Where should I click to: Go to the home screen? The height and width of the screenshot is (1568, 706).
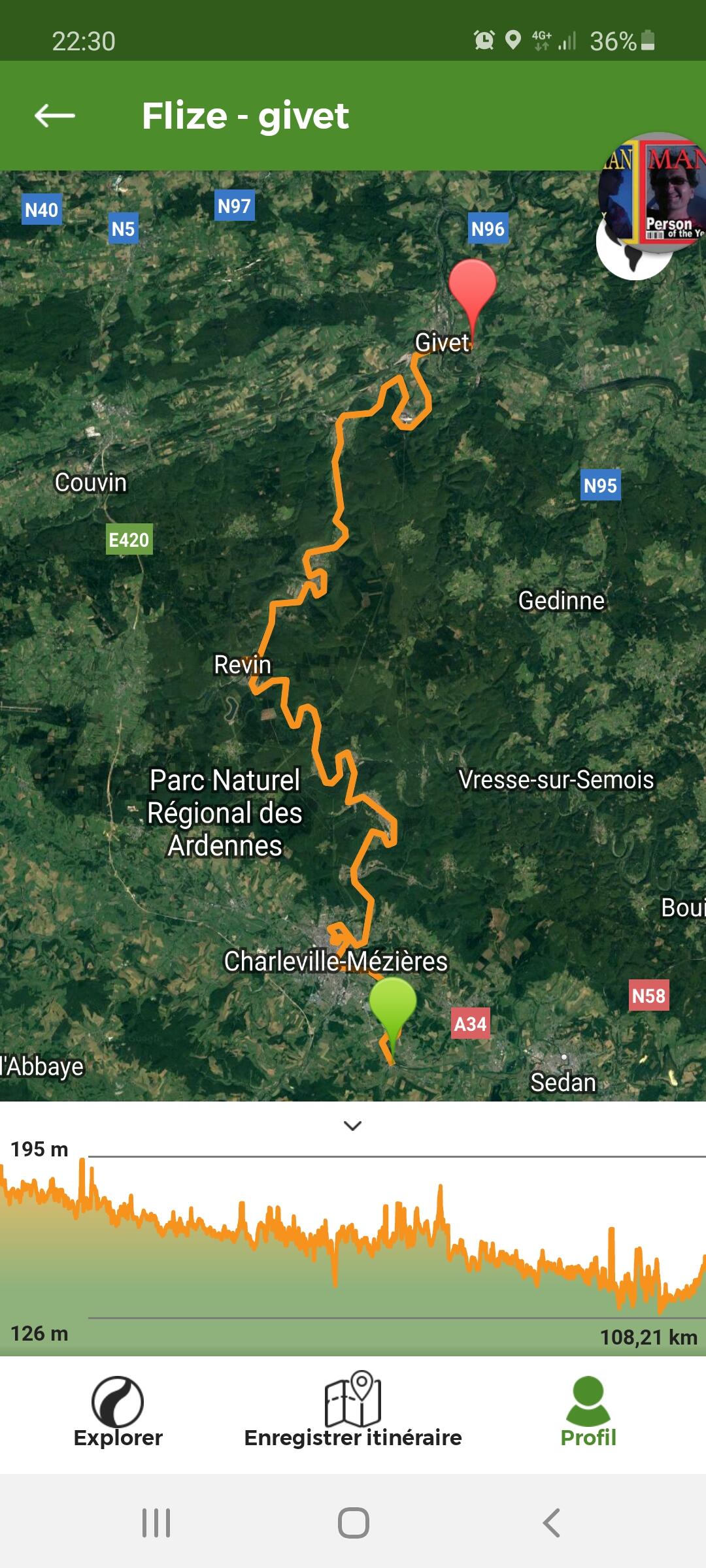click(354, 1523)
